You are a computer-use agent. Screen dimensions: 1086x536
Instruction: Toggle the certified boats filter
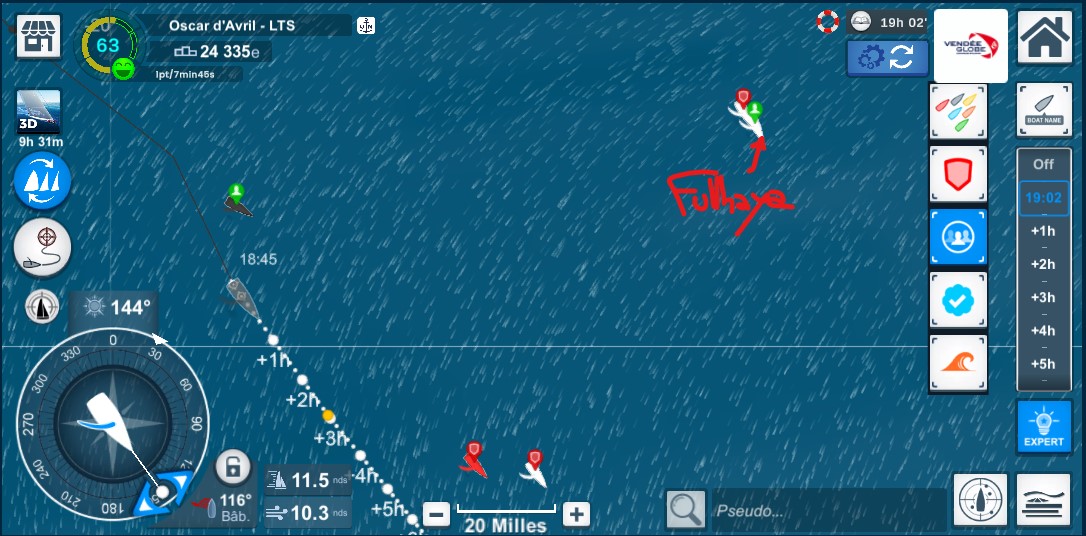[959, 299]
